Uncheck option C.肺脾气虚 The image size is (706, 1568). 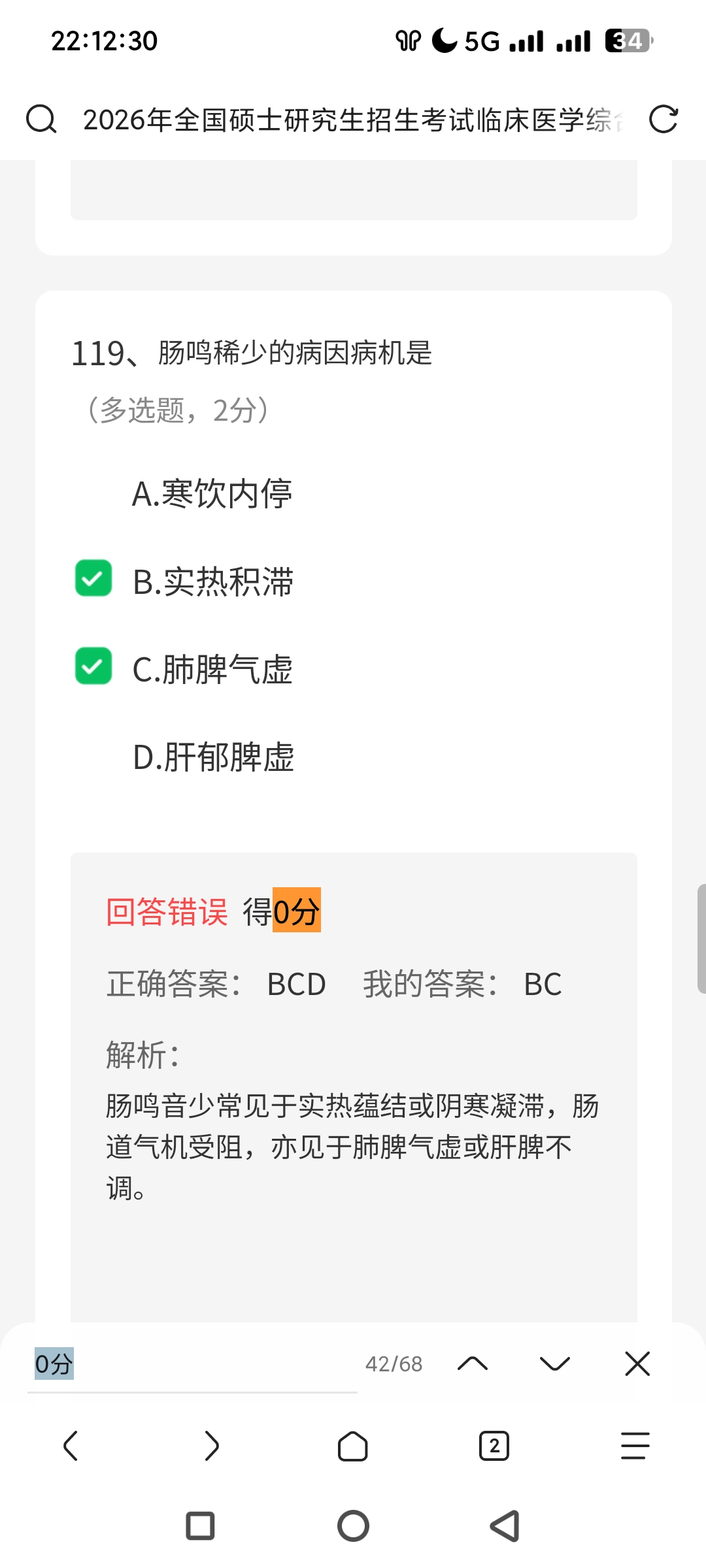pyautogui.click(x=93, y=666)
